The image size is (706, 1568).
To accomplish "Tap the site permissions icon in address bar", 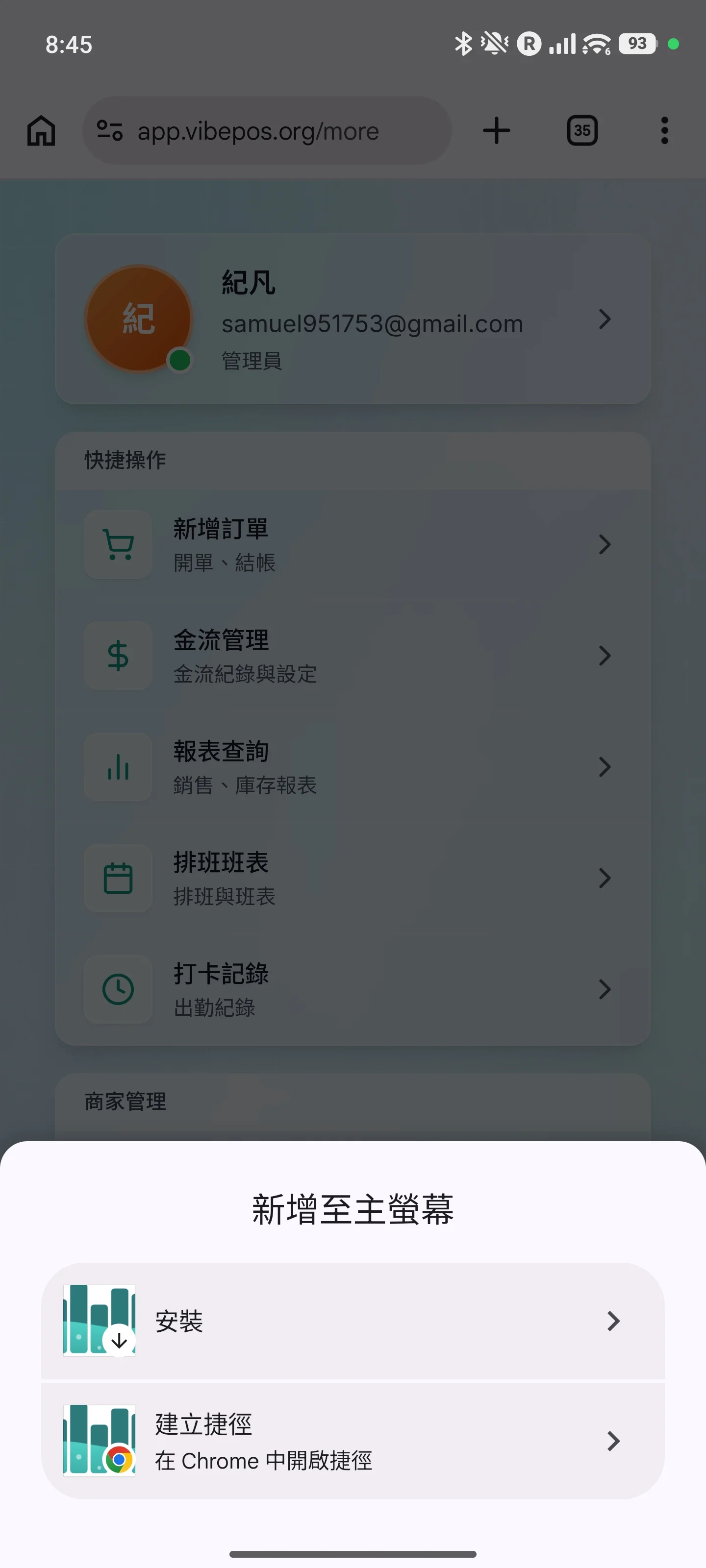I will (110, 130).
